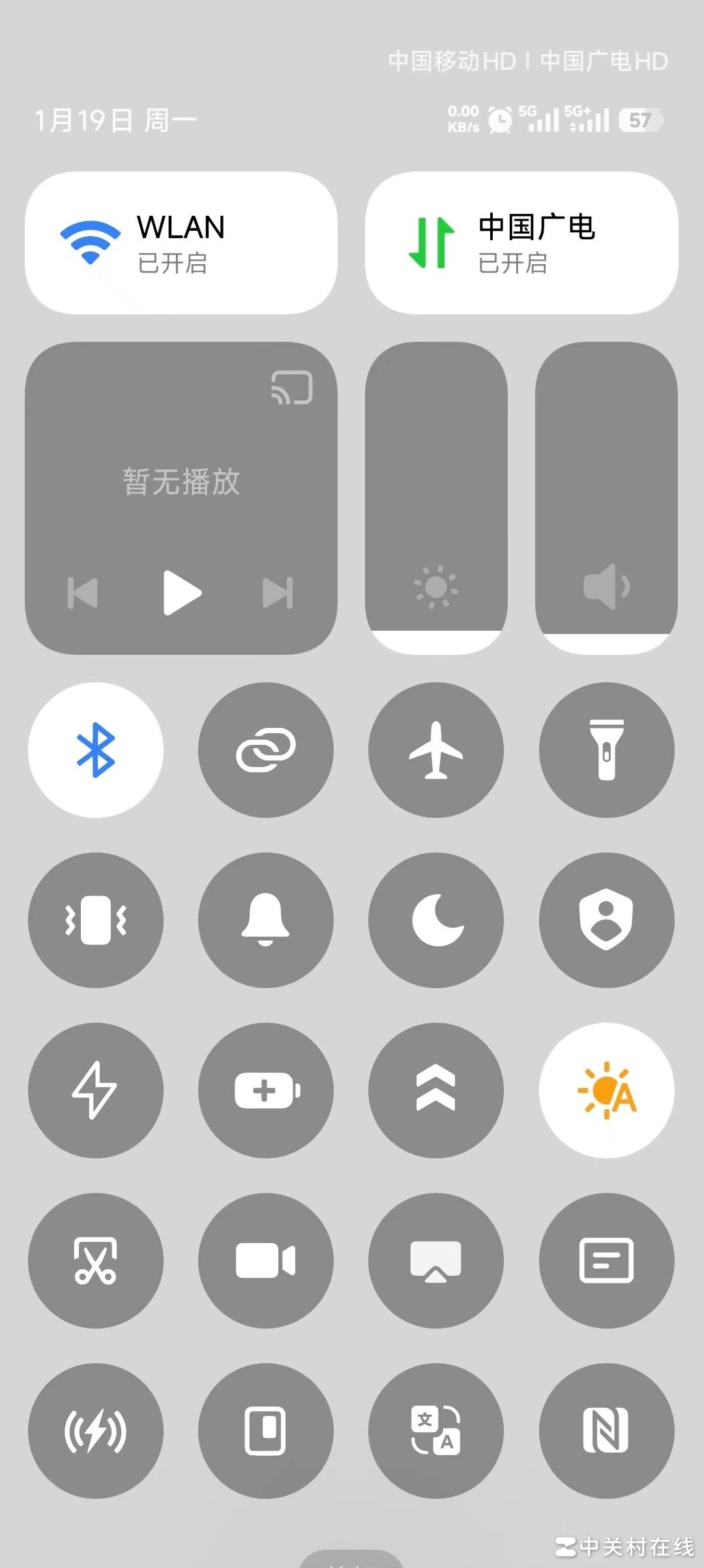The width and height of the screenshot is (704, 1568).
Task: Turn off the WLAN tile
Action: 181,243
